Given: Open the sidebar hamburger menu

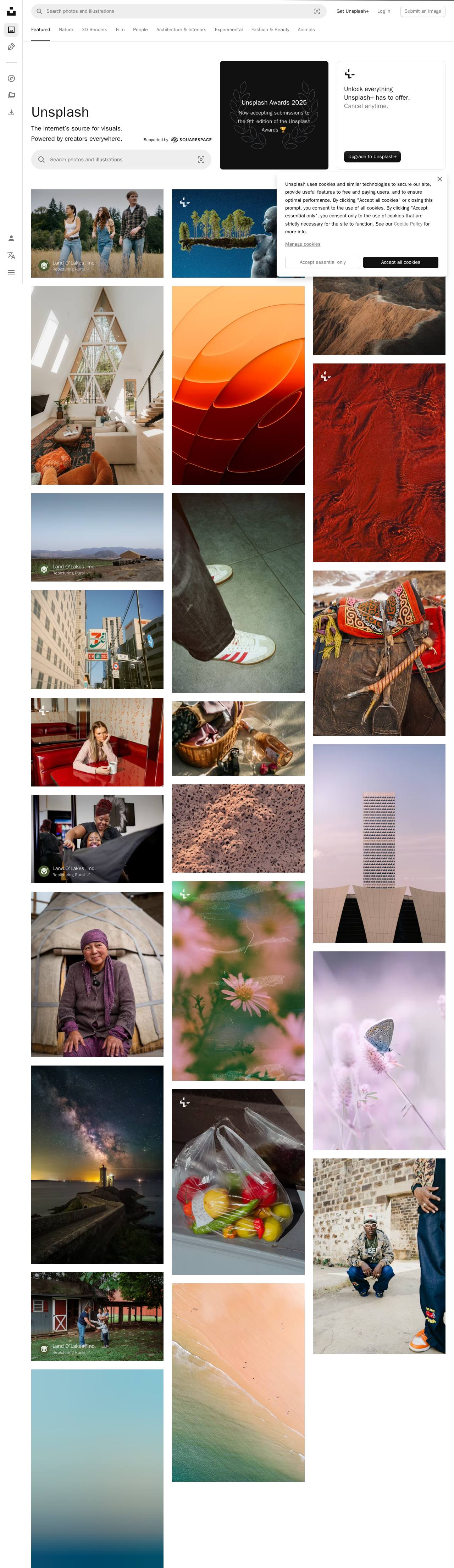Looking at the screenshot, I should point(11,272).
